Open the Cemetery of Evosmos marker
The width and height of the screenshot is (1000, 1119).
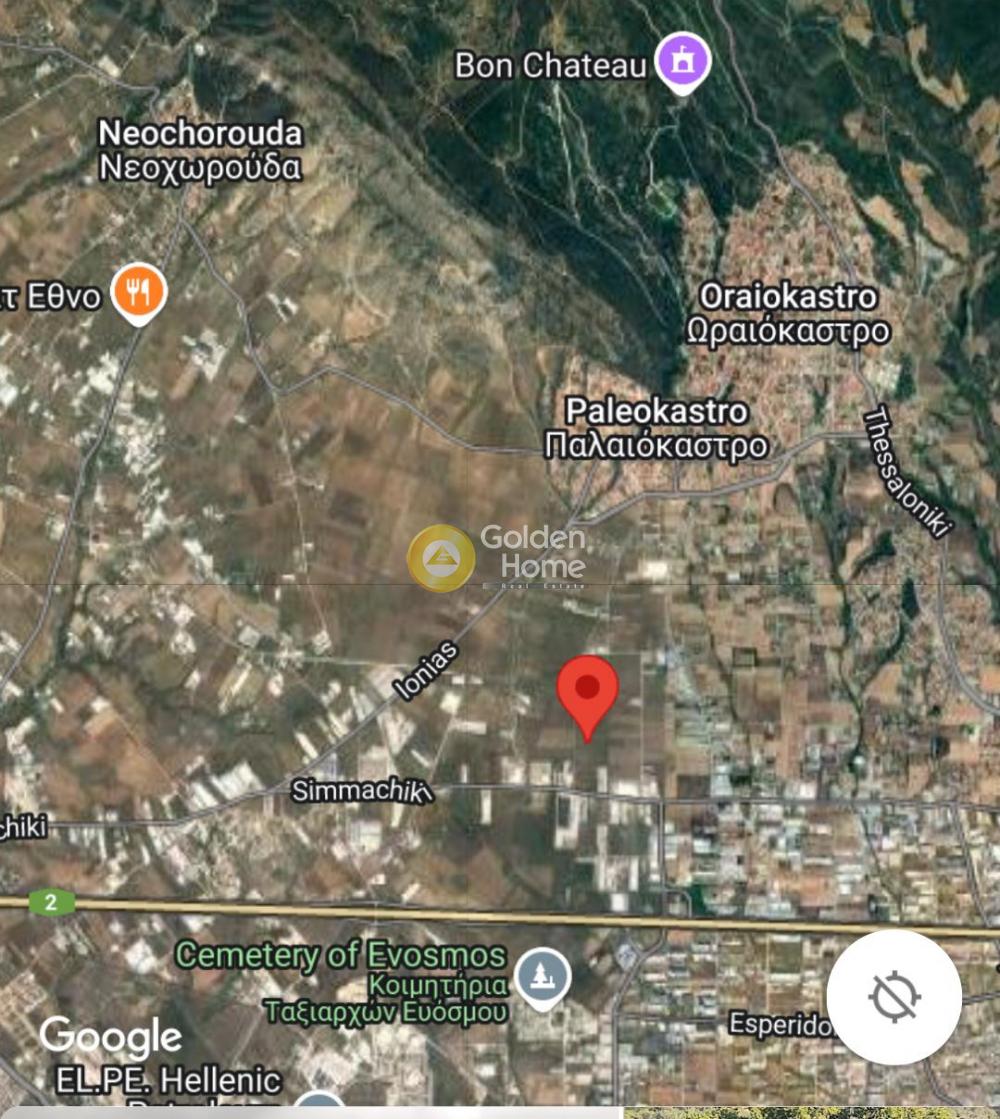tap(542, 977)
